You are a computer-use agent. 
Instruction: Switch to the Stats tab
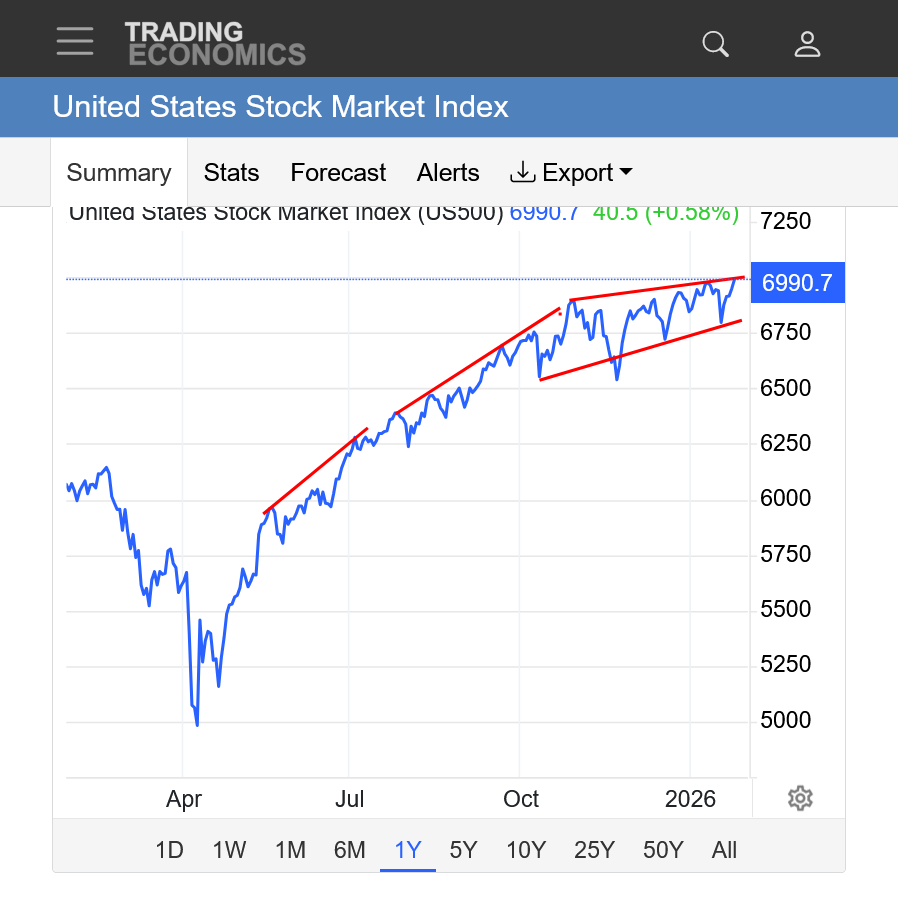[231, 173]
